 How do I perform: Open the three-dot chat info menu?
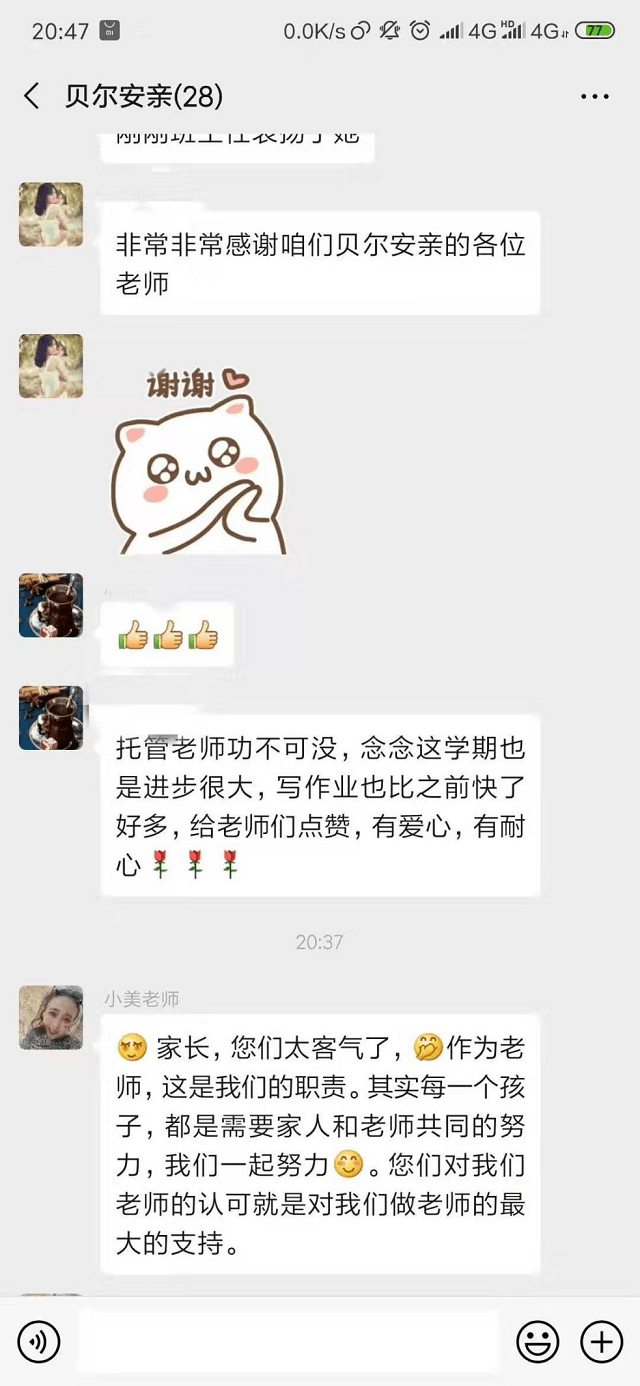tap(594, 97)
